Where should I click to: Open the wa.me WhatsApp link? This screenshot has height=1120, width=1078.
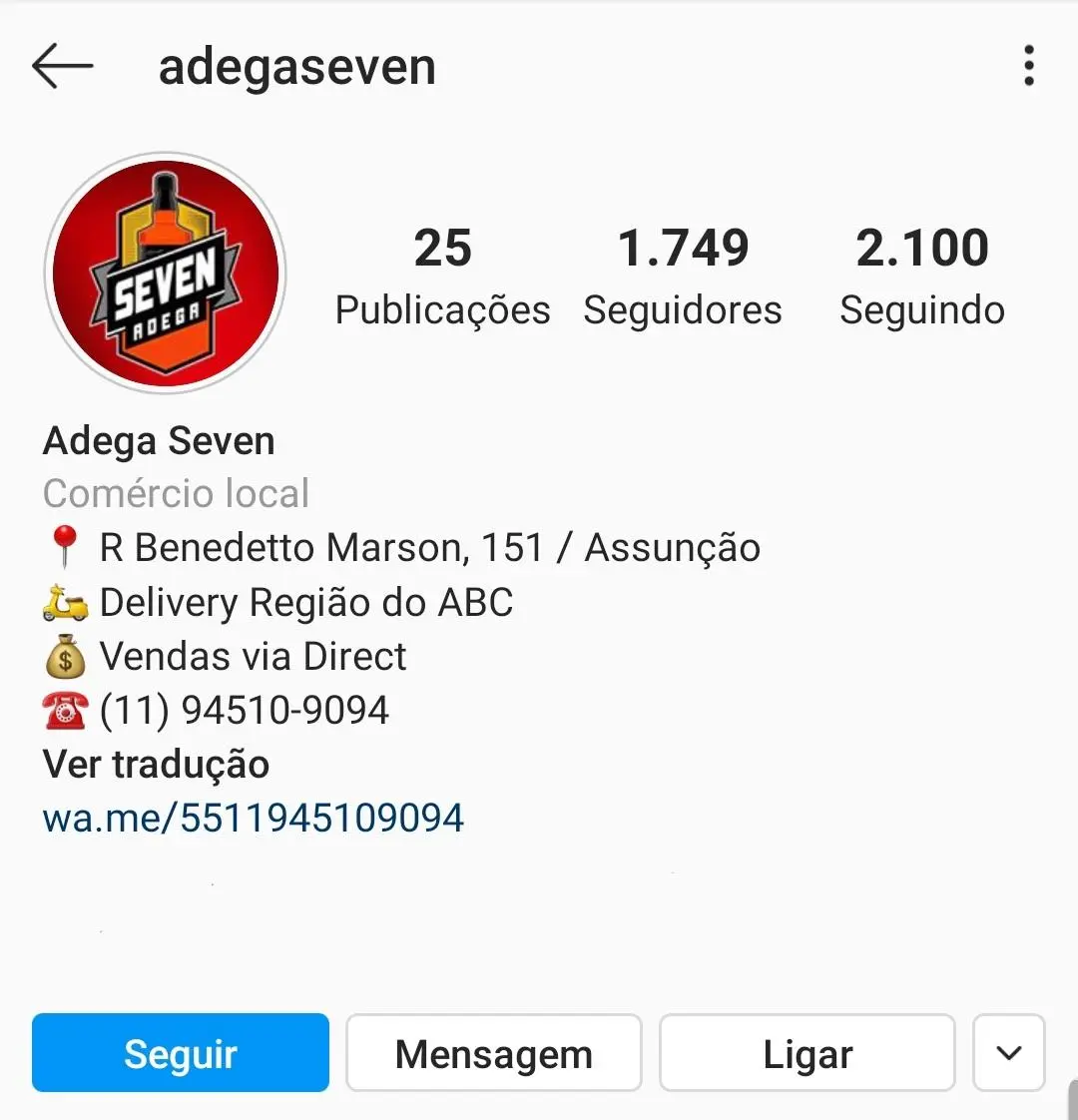pyautogui.click(x=253, y=817)
